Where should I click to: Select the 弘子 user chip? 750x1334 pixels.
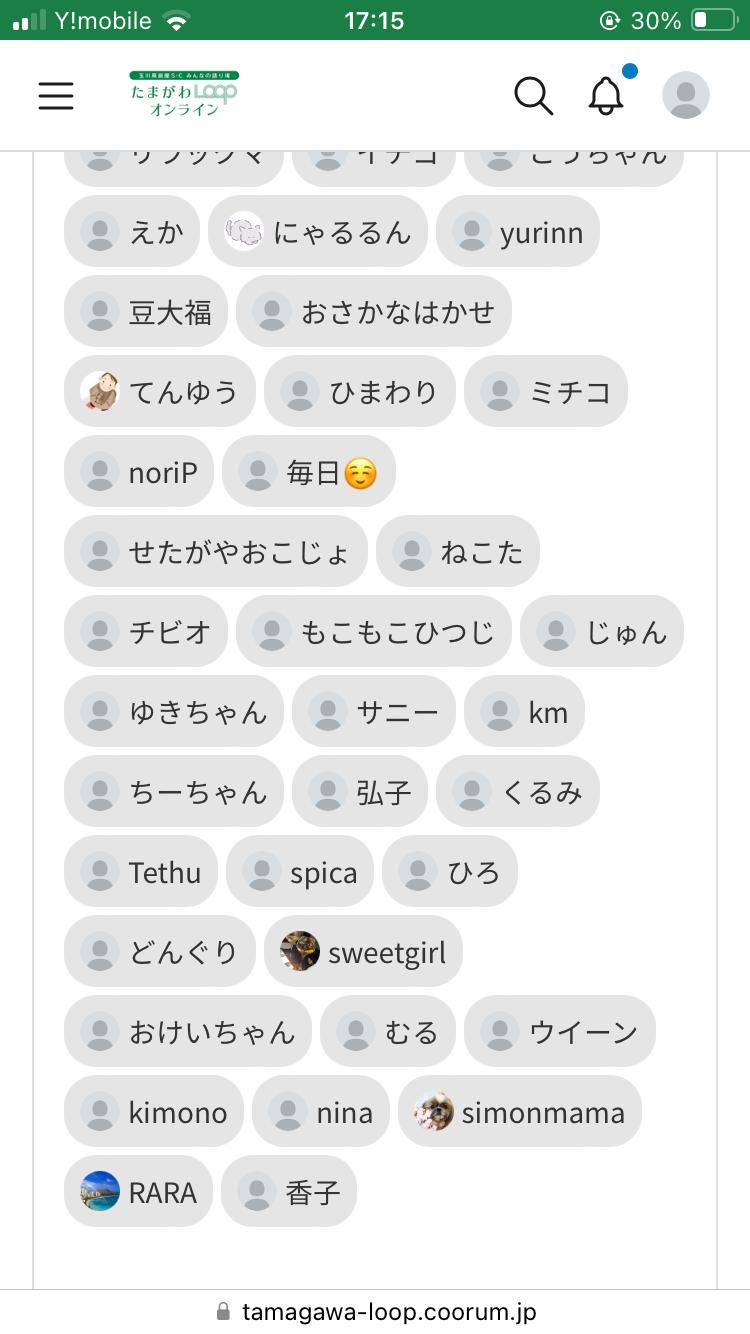(360, 791)
